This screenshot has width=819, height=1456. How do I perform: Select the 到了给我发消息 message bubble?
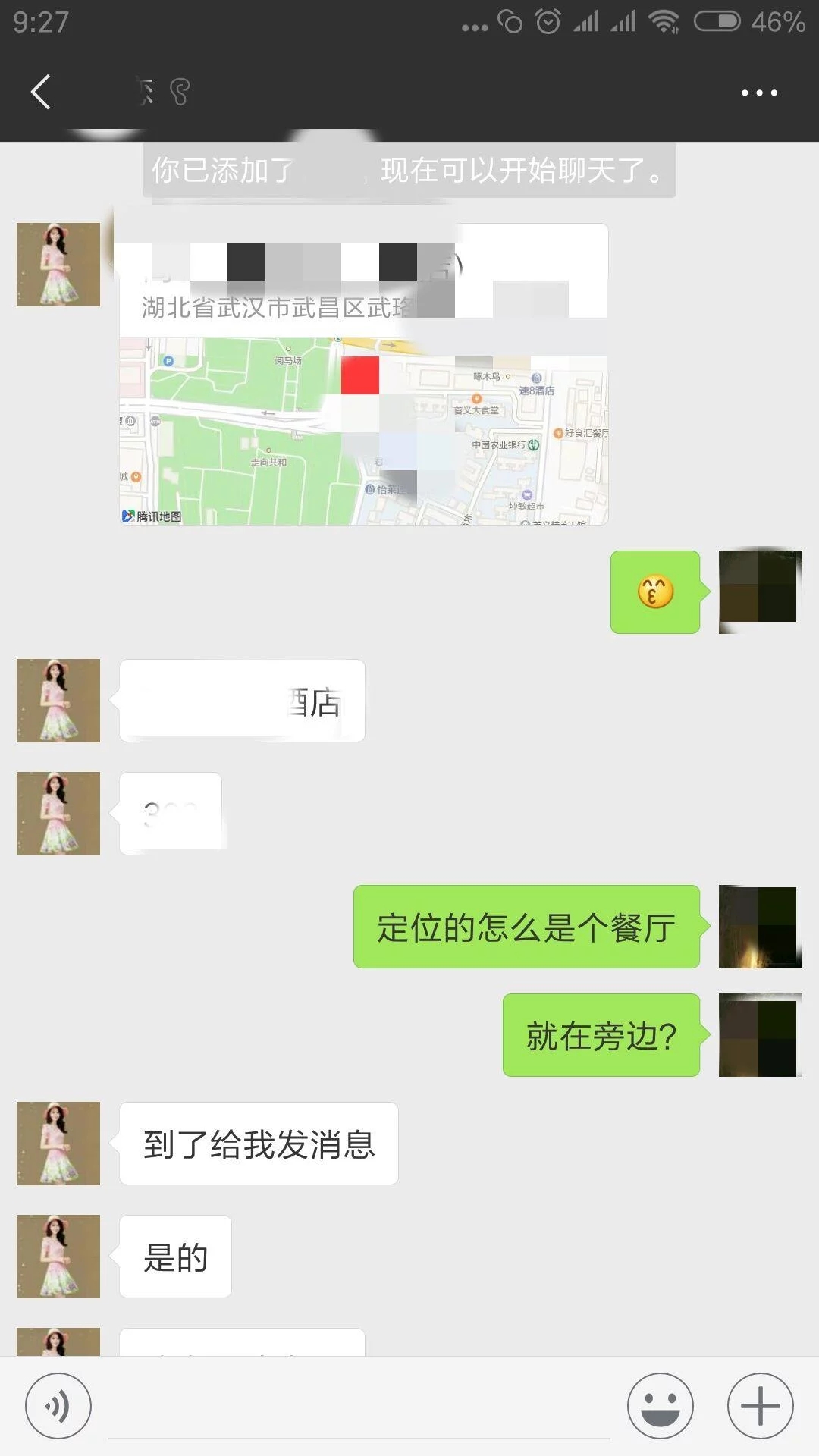coord(258,1144)
